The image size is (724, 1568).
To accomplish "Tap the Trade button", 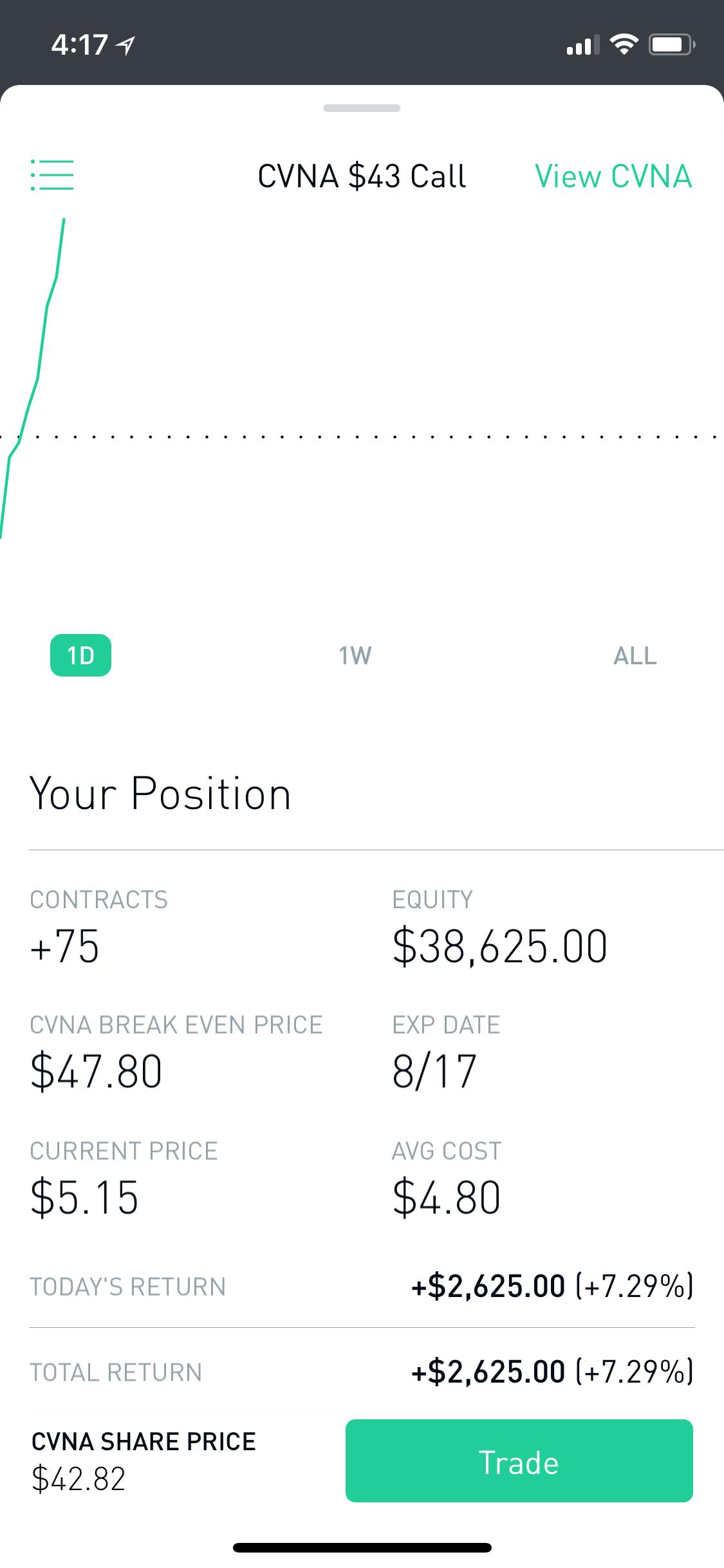I will tap(519, 1461).
